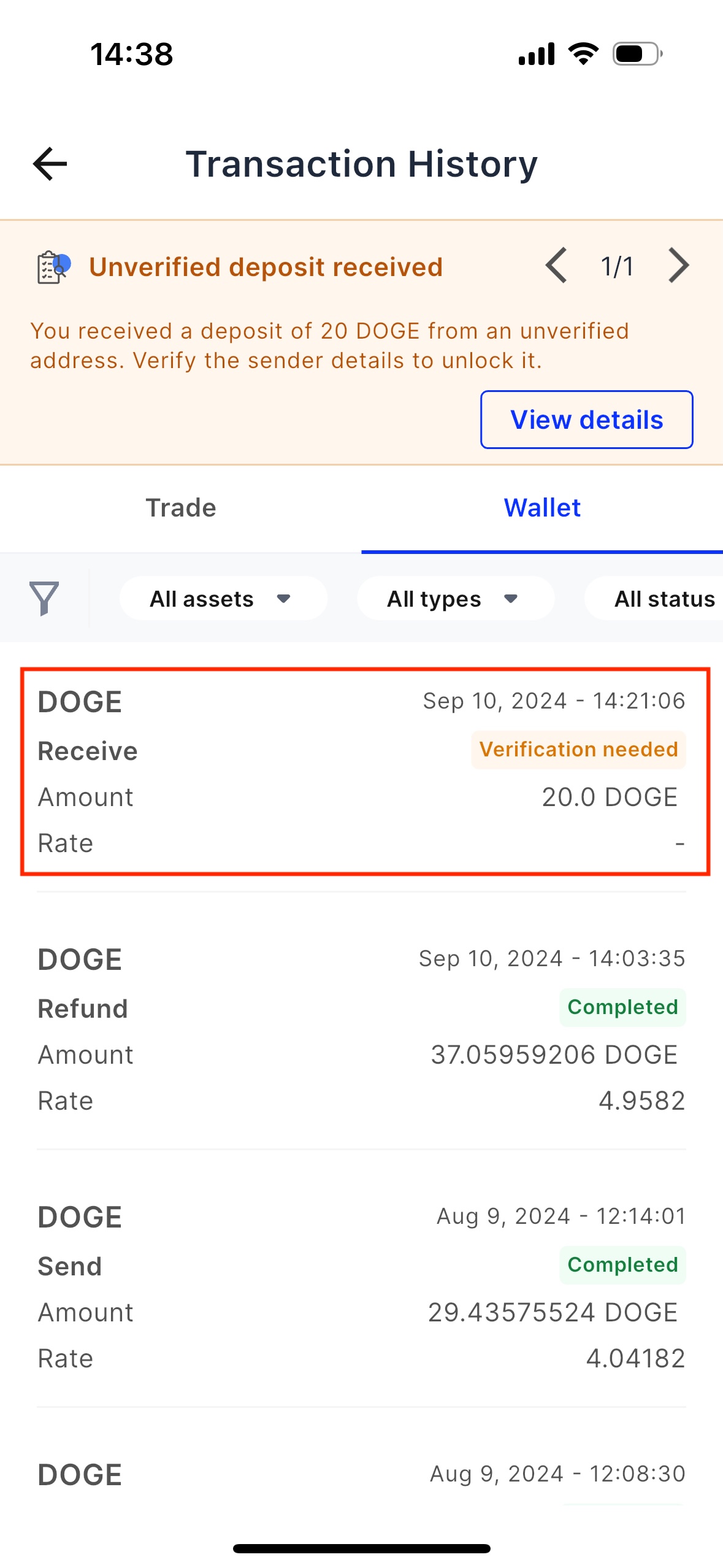Open the DOGE Send transaction of 29.43575524
Viewport: 723px width, 1568px height.
tap(361, 1287)
